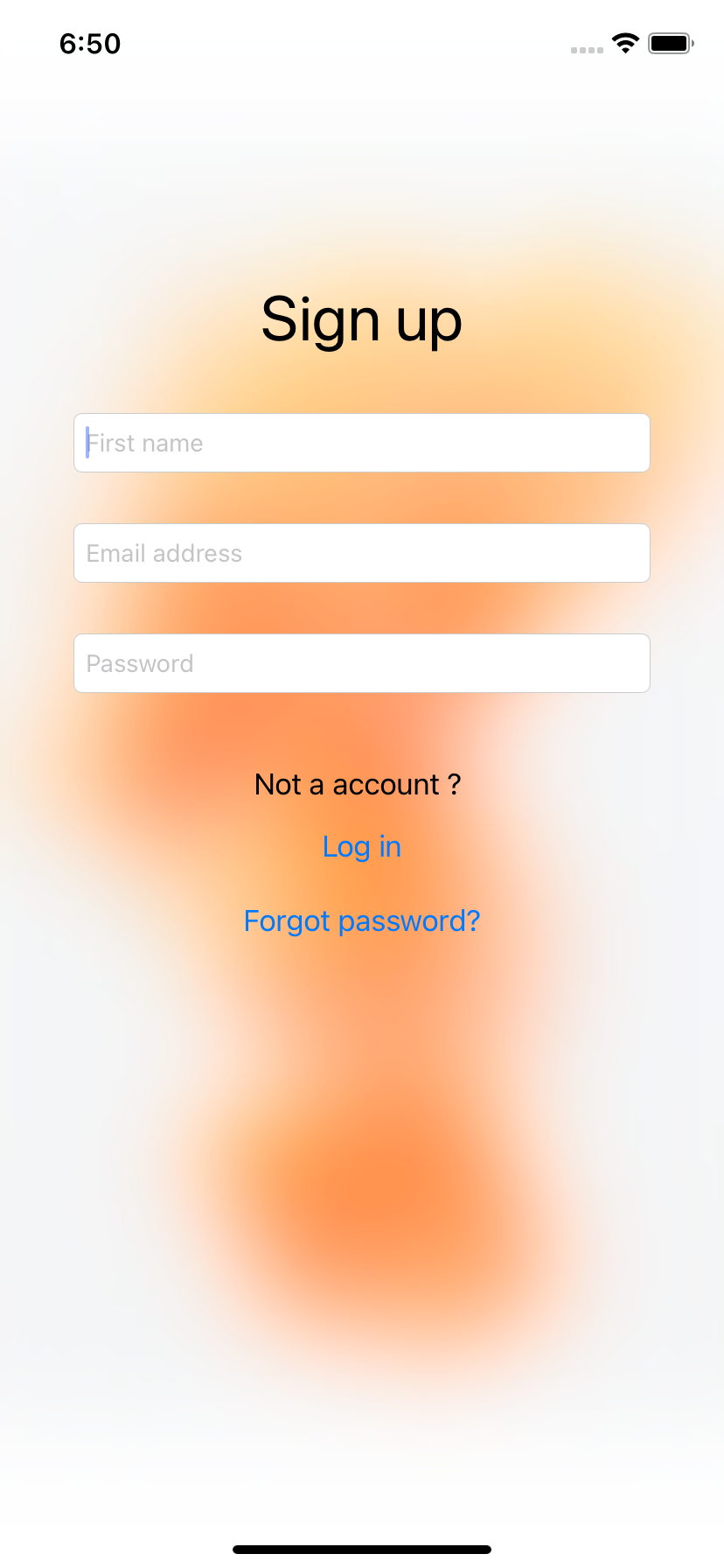Focus the Password field
724x1568 pixels.
(361, 663)
